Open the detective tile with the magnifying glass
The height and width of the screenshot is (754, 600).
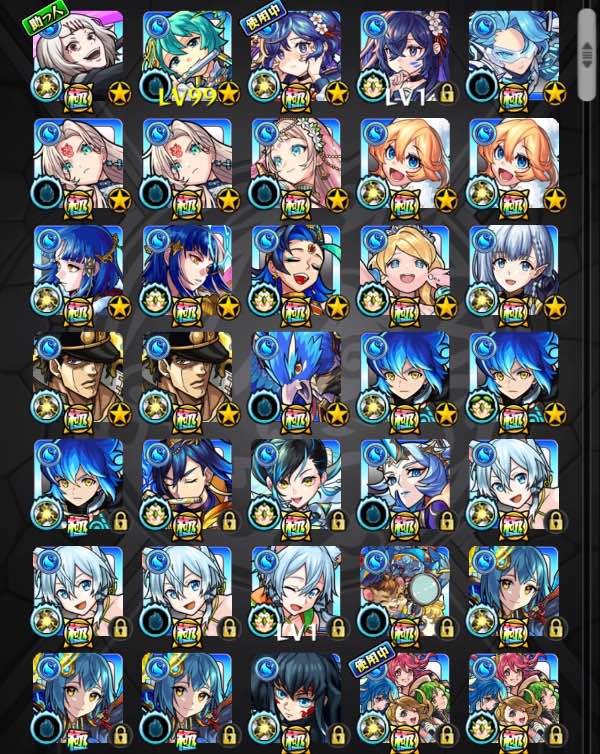click(405, 591)
